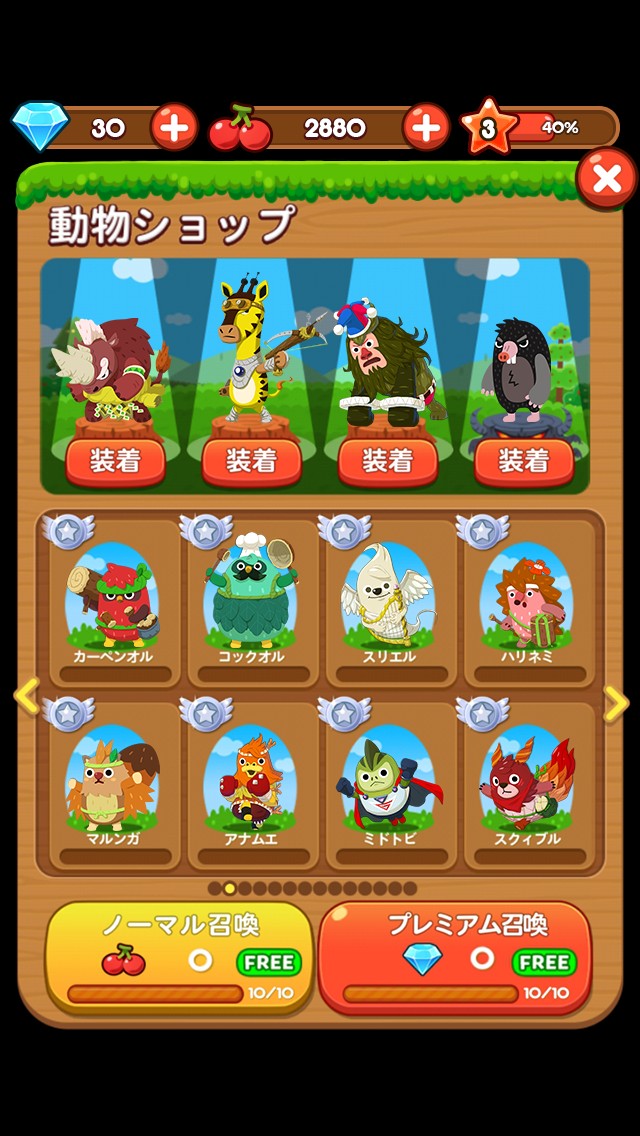Tap 装着 under the giraffe character
Screen dimensions: 640x1136
pos(251,461)
